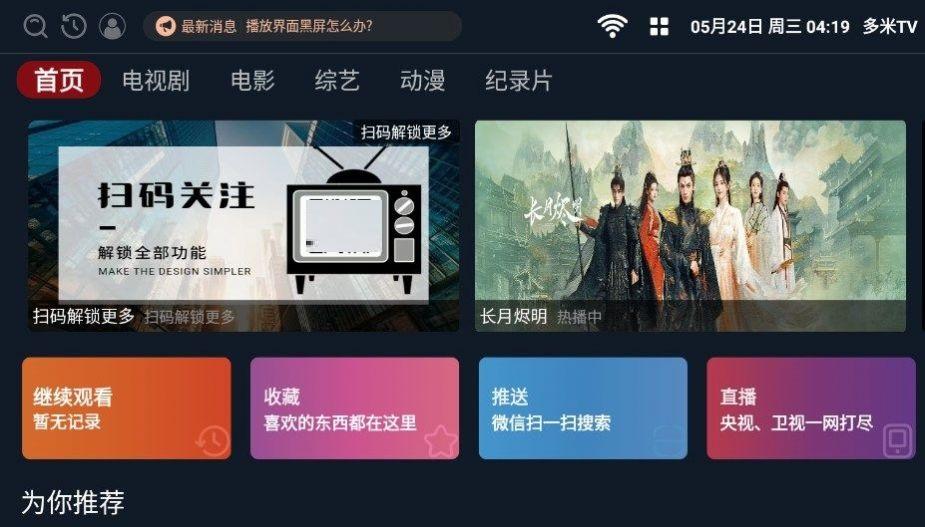This screenshot has width=925, height=527.
Task: Select the 综艺 tab
Action: pos(337,81)
